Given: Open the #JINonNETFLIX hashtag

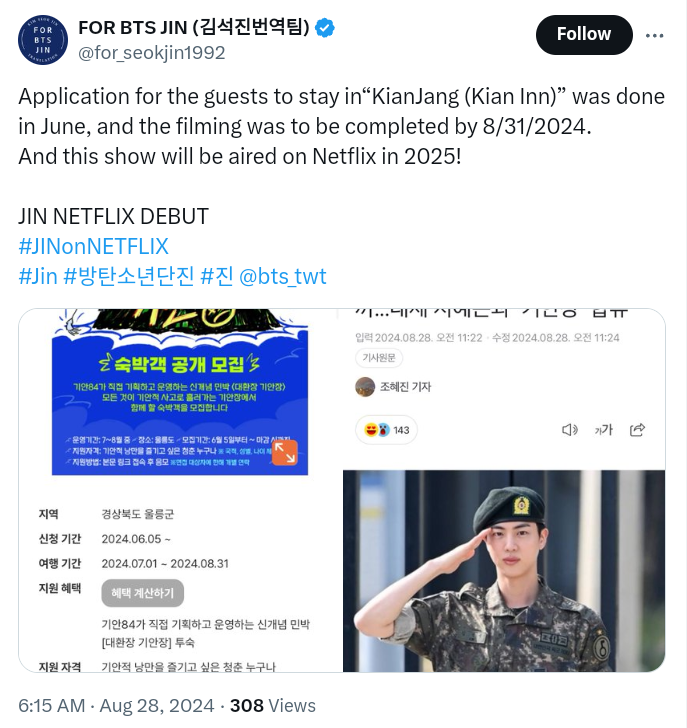Looking at the screenshot, I should click(93, 246).
